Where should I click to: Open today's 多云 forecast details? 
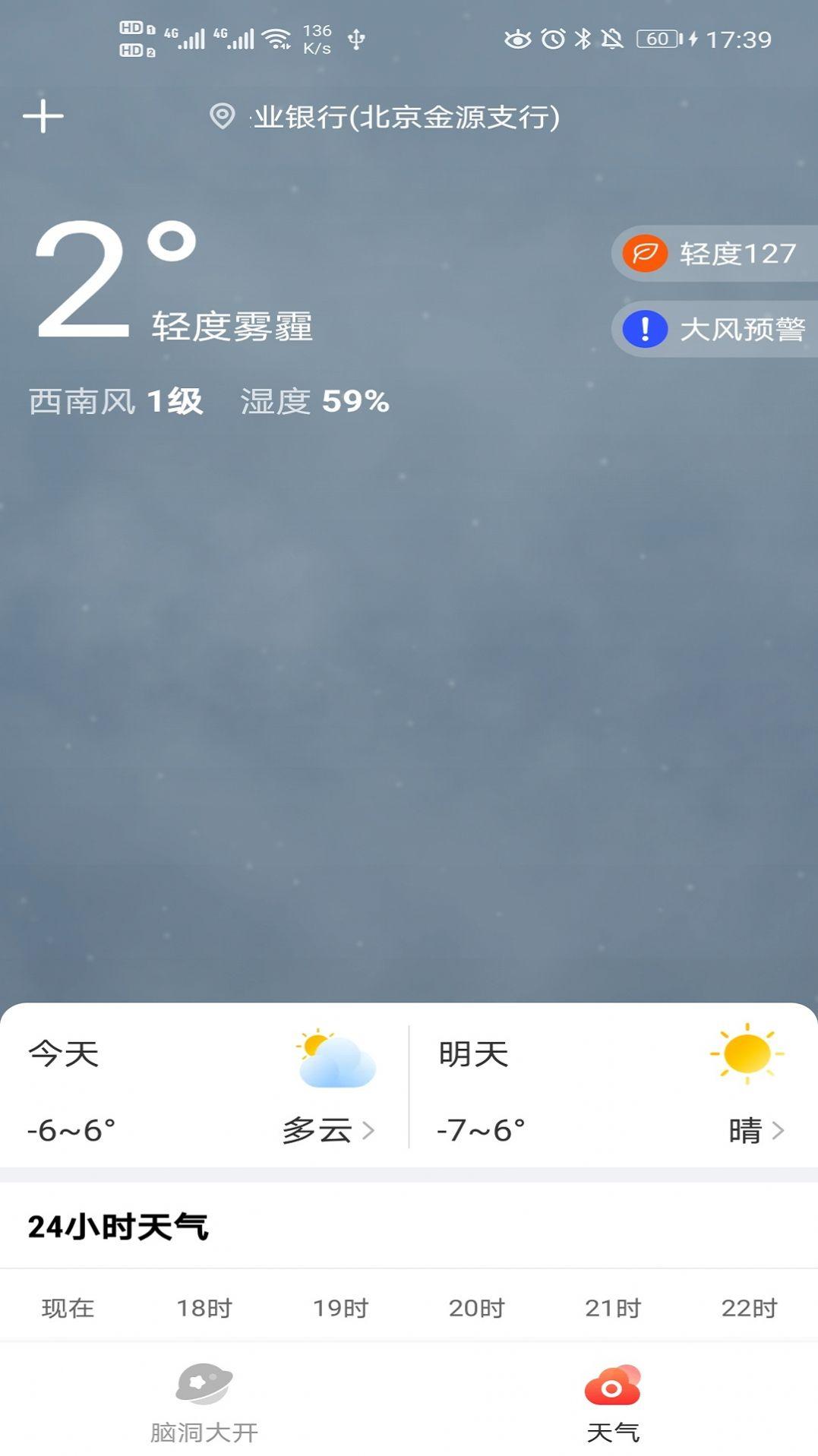(204, 1086)
